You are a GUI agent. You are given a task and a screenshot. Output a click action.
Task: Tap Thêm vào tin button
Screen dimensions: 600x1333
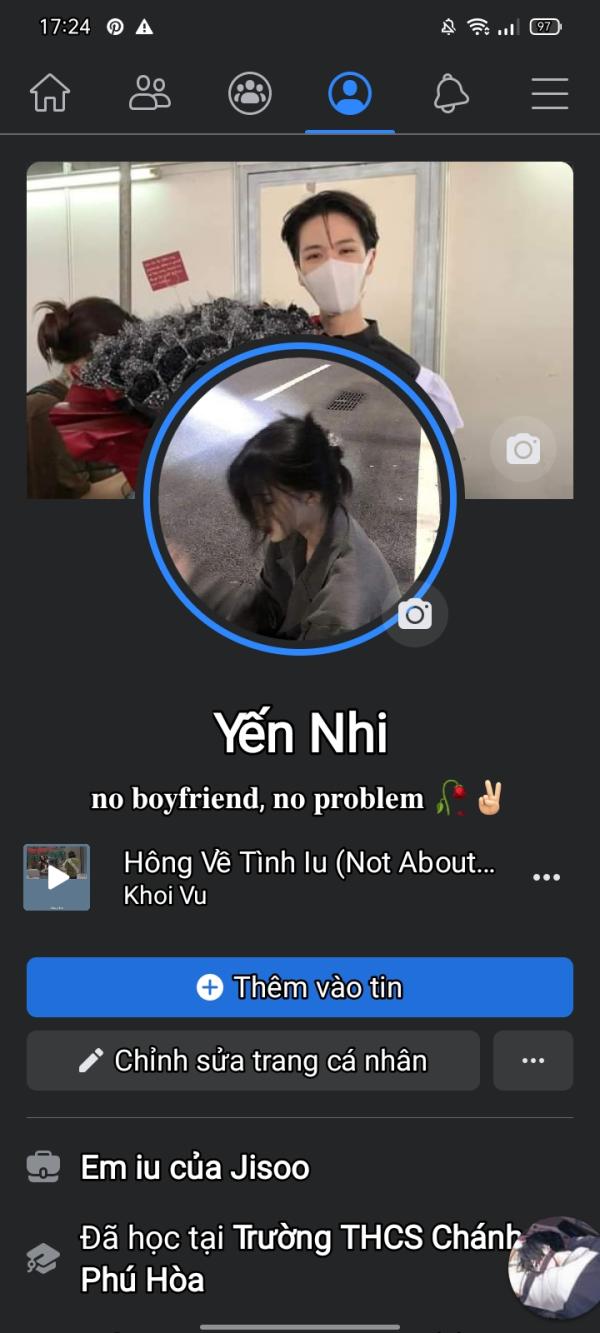point(300,987)
